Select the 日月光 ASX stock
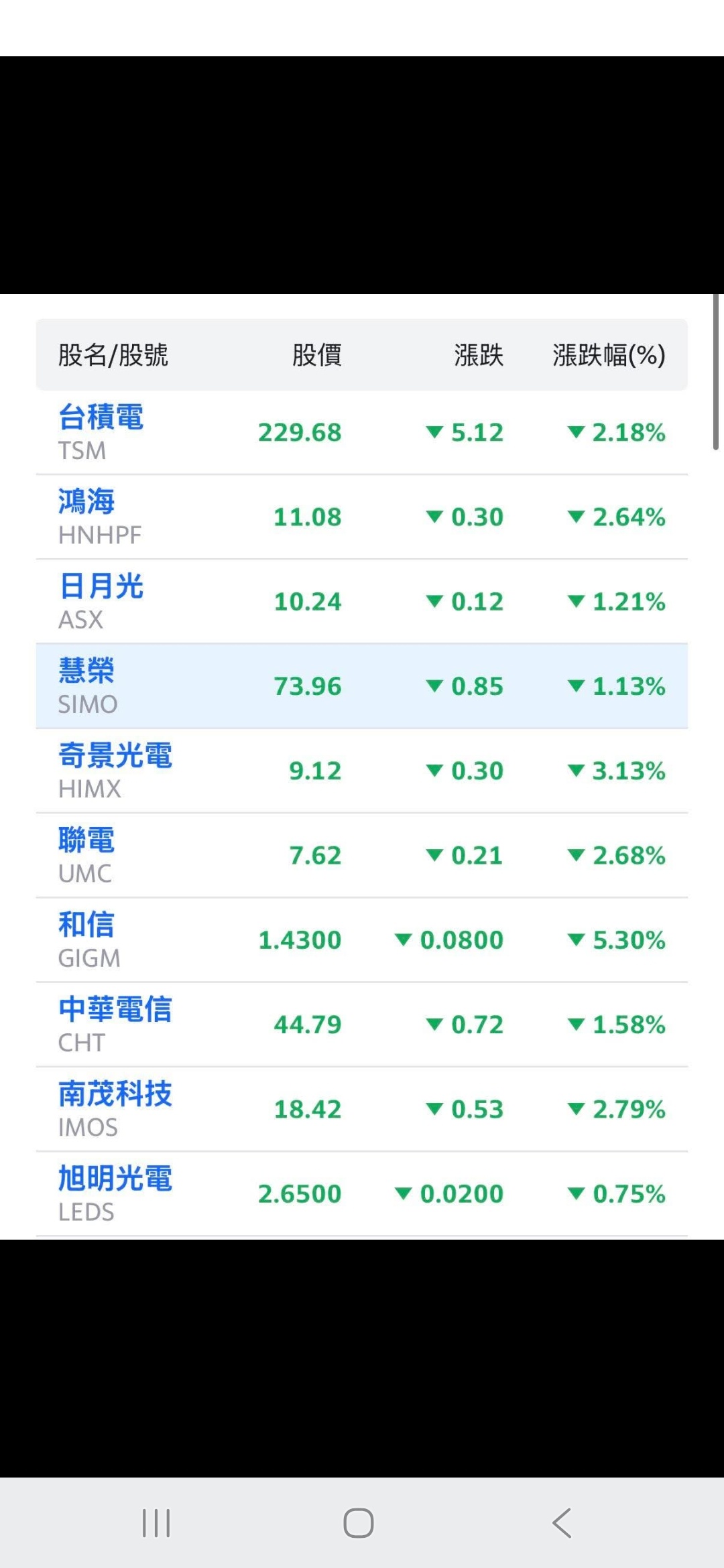This screenshot has width=724, height=1568. point(101,586)
